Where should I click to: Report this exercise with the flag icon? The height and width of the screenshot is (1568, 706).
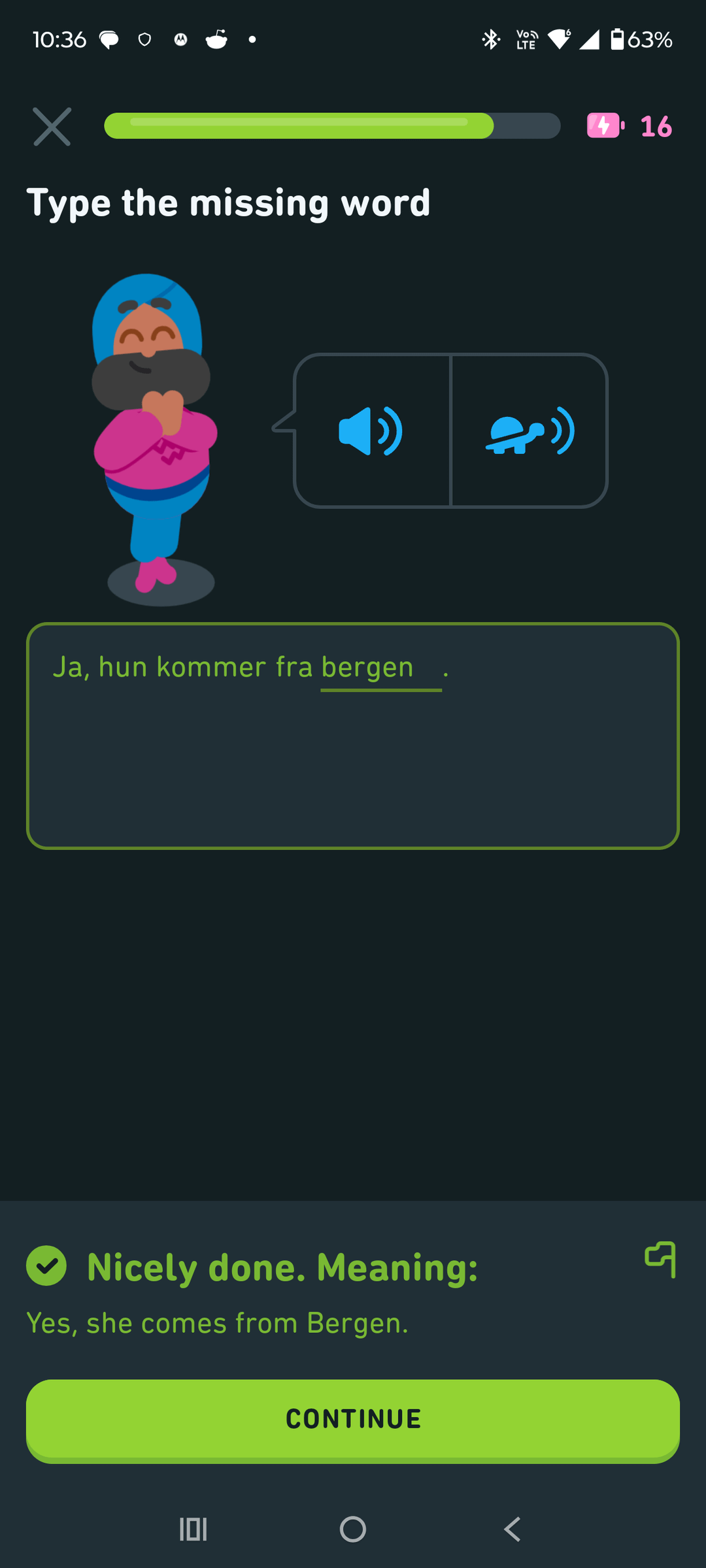[x=660, y=1259]
